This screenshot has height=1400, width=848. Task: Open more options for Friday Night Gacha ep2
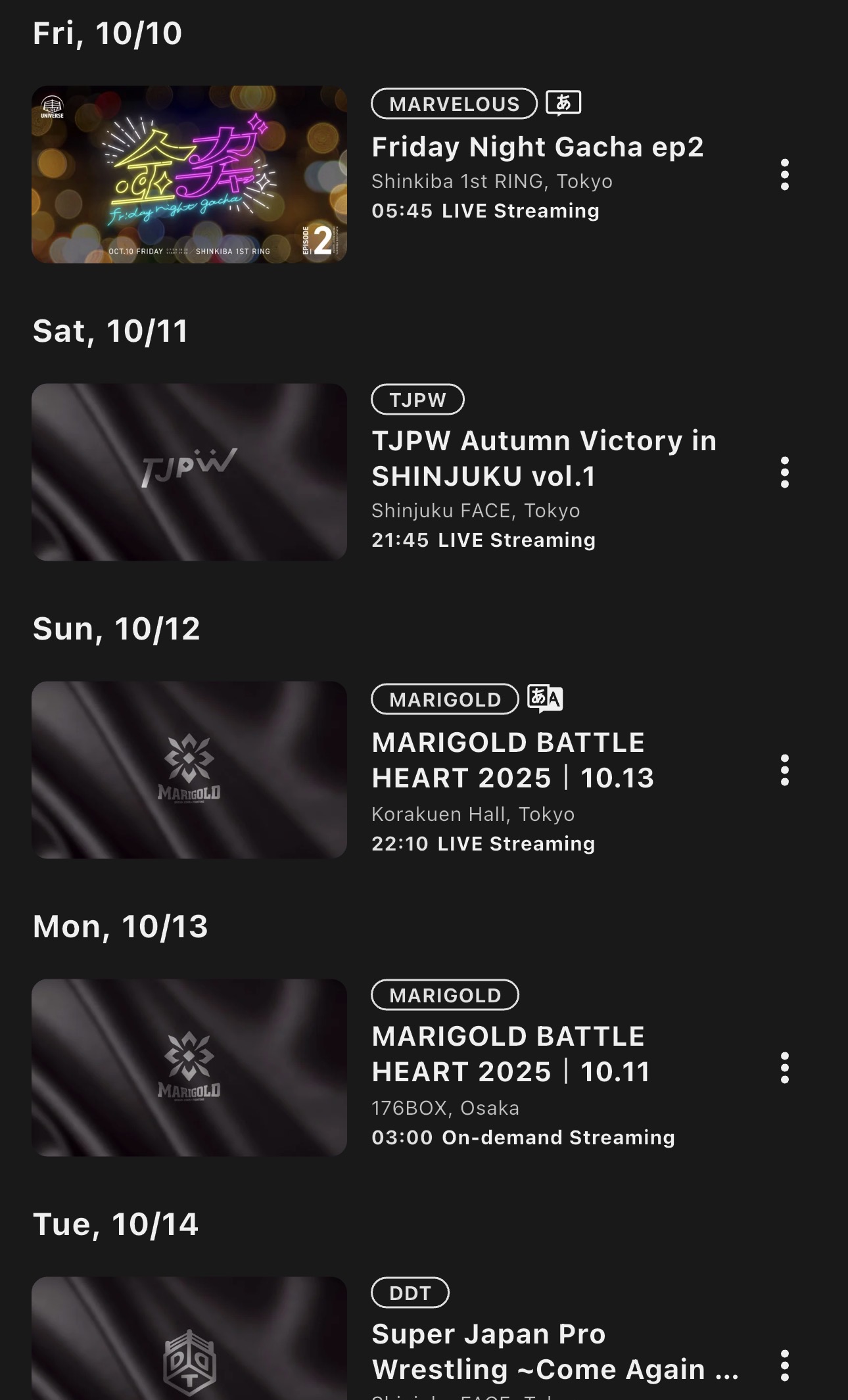[784, 175]
